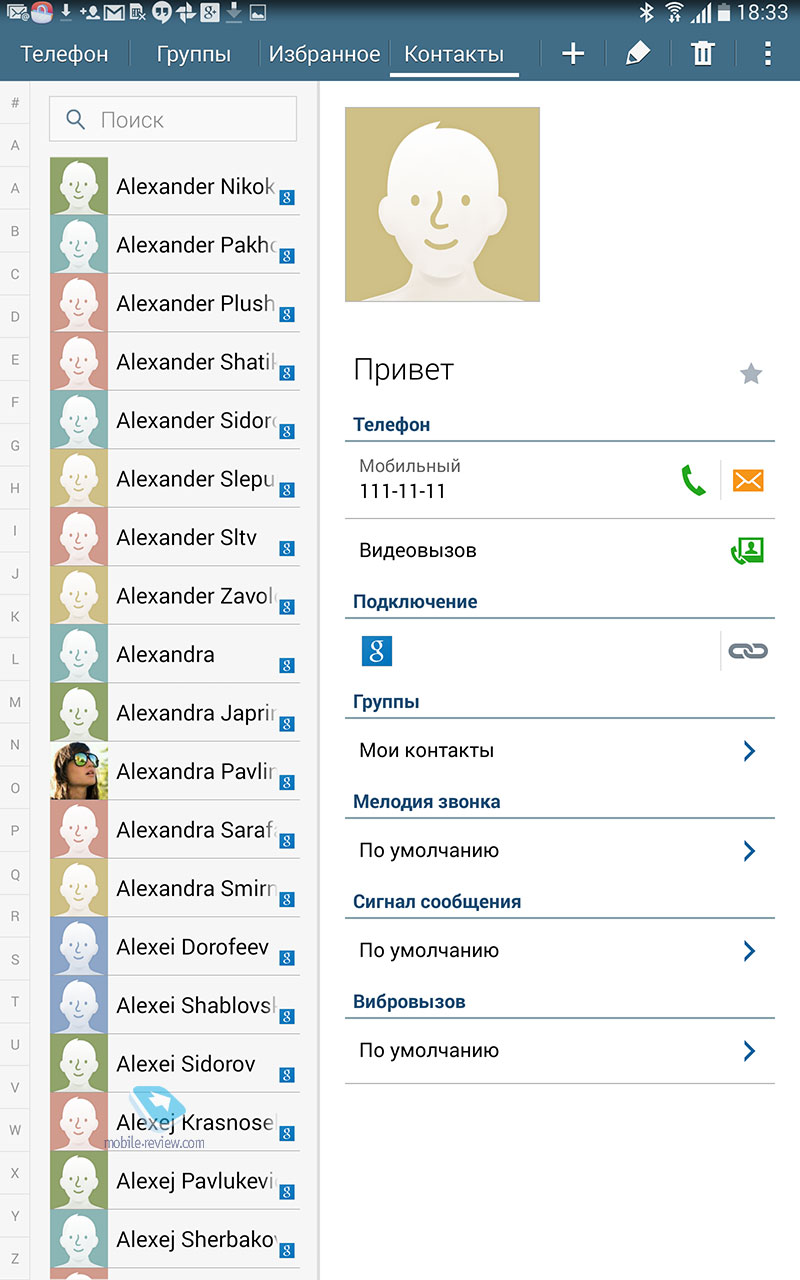
Task: Select contact Alexei Dorofeev
Action: coord(174,947)
